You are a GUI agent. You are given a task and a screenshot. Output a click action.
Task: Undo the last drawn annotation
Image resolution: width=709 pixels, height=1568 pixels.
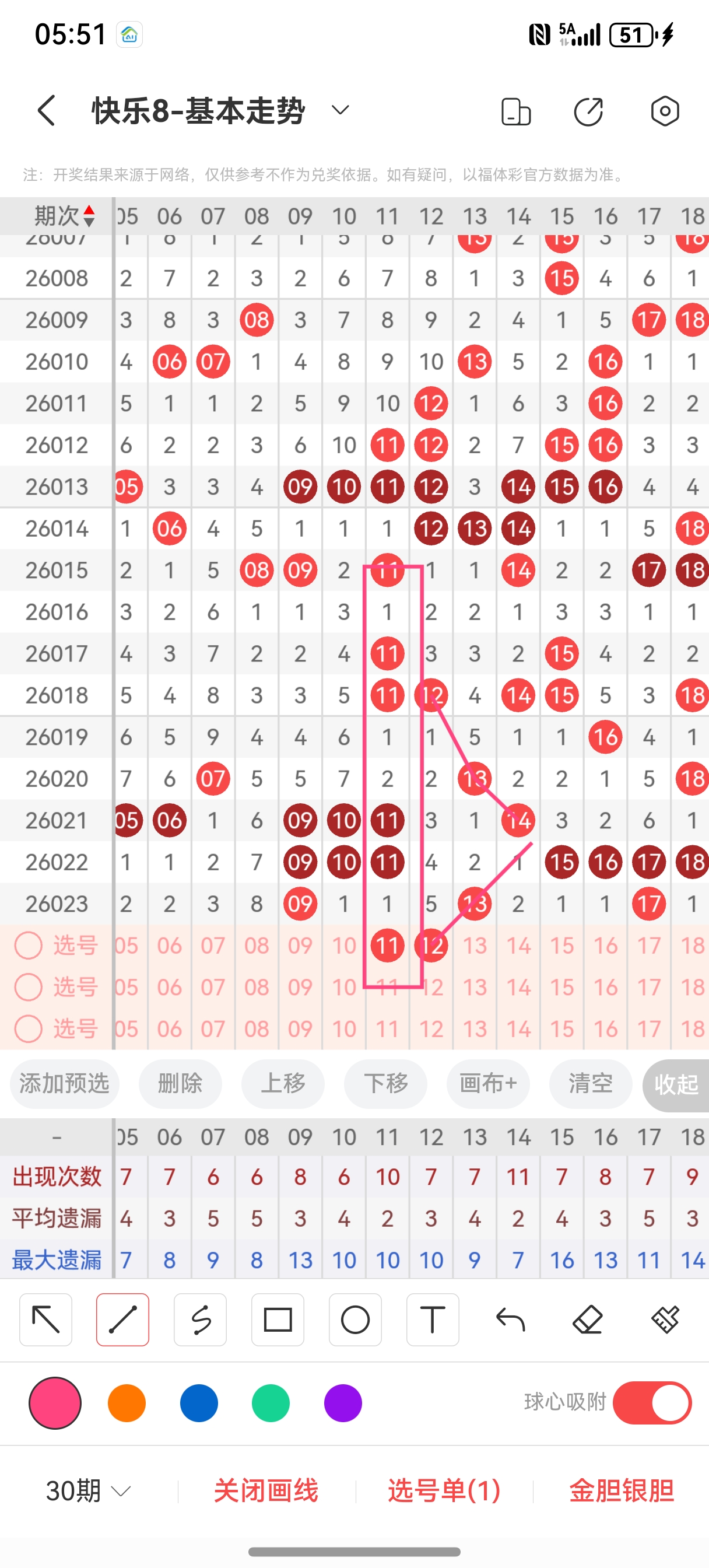pos(510,1319)
